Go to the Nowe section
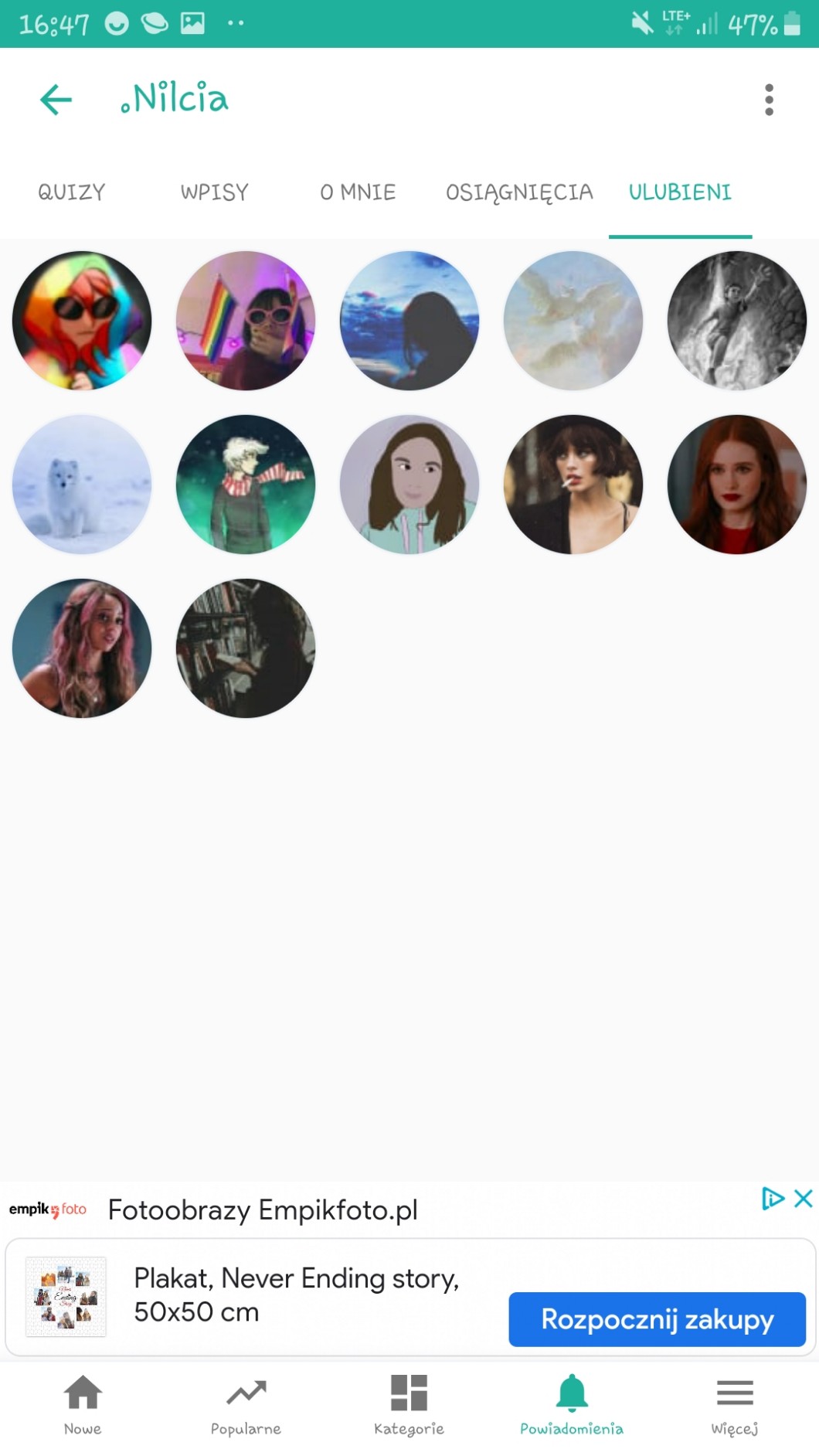819x1456 pixels. [83, 1405]
